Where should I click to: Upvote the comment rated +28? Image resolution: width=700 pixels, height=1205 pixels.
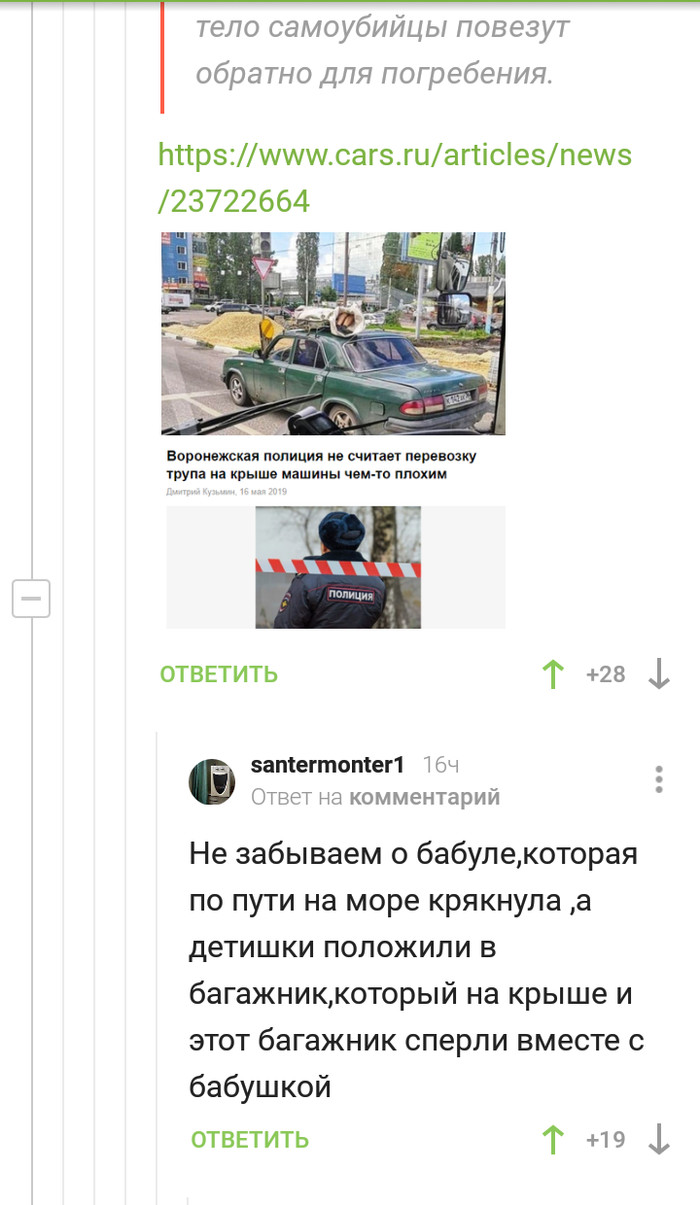pyautogui.click(x=553, y=675)
